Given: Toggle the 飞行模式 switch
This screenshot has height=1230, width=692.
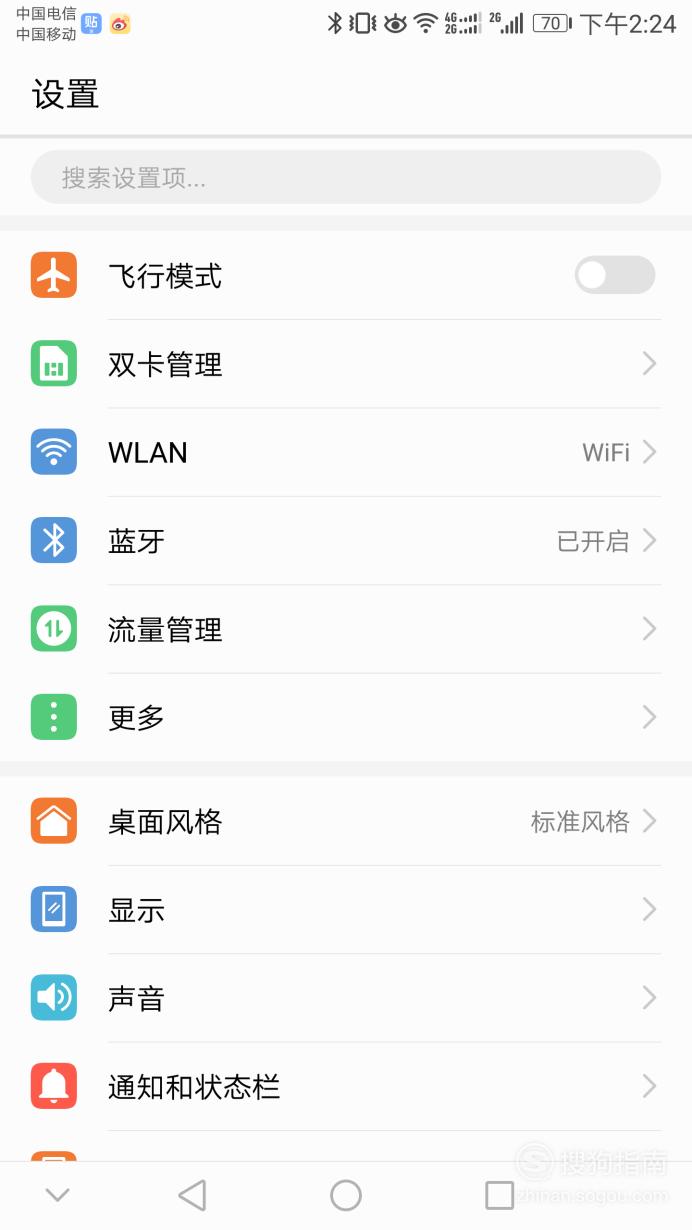Looking at the screenshot, I should coord(615,275).
